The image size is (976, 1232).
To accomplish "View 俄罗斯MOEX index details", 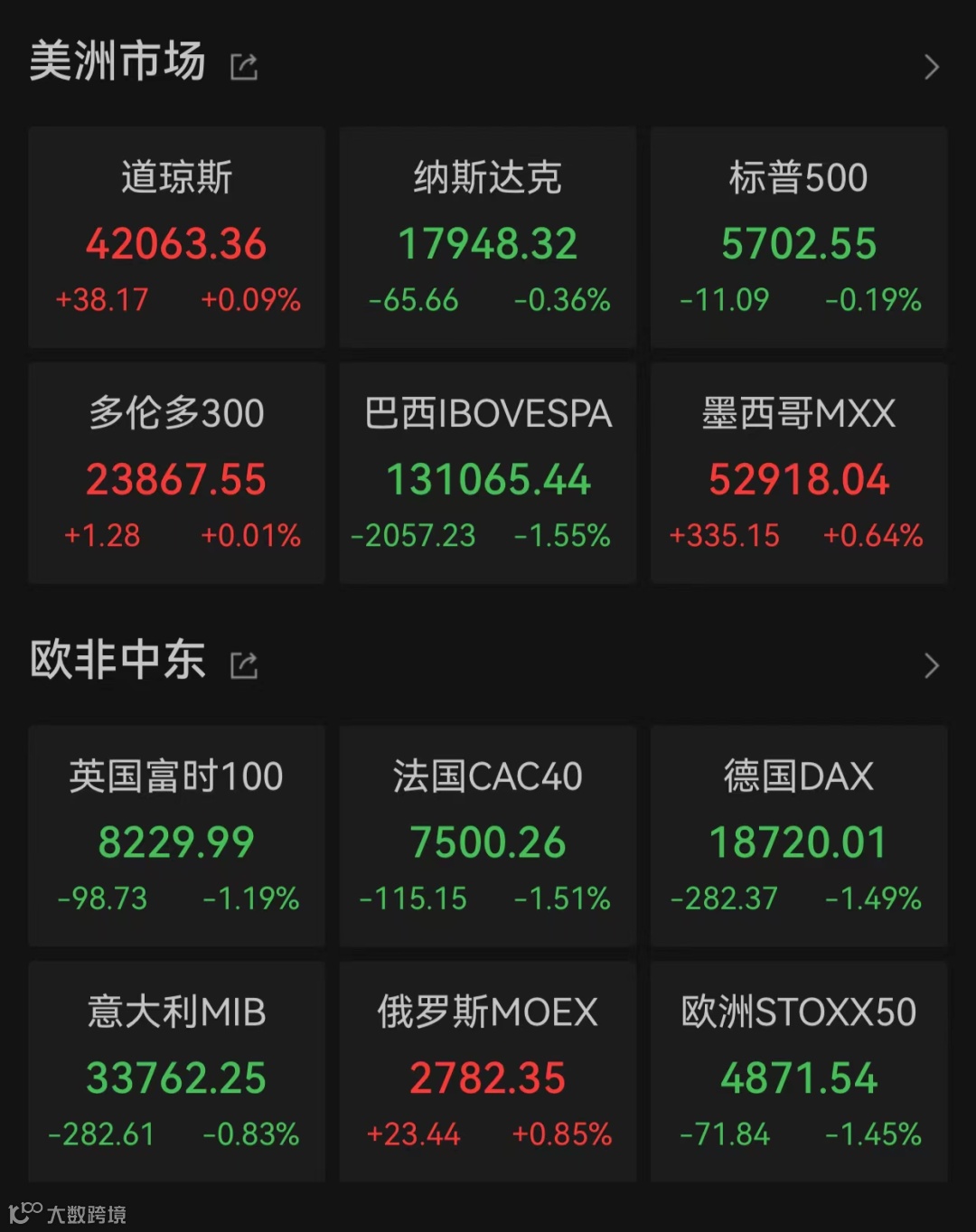I will pos(488,1072).
